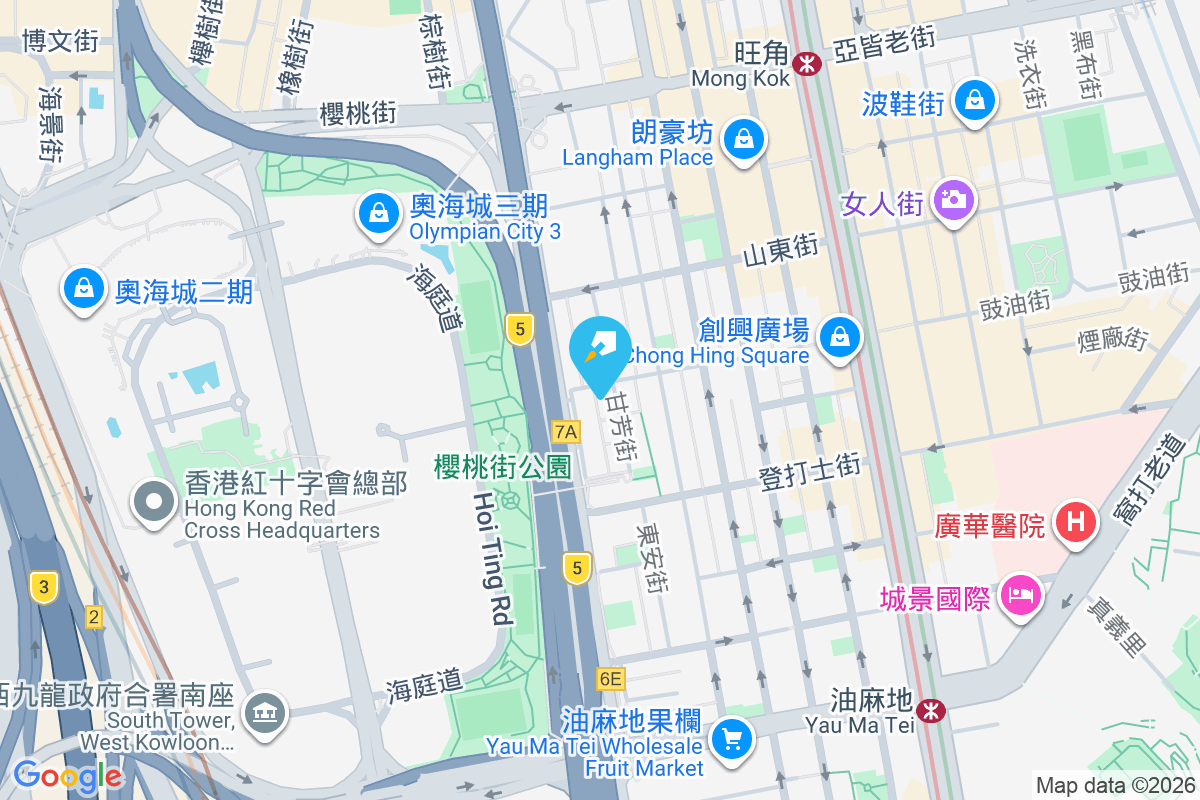The width and height of the screenshot is (1200, 800).
Task: Tap the 波鞋街 shopping marker
Action: (x=972, y=99)
